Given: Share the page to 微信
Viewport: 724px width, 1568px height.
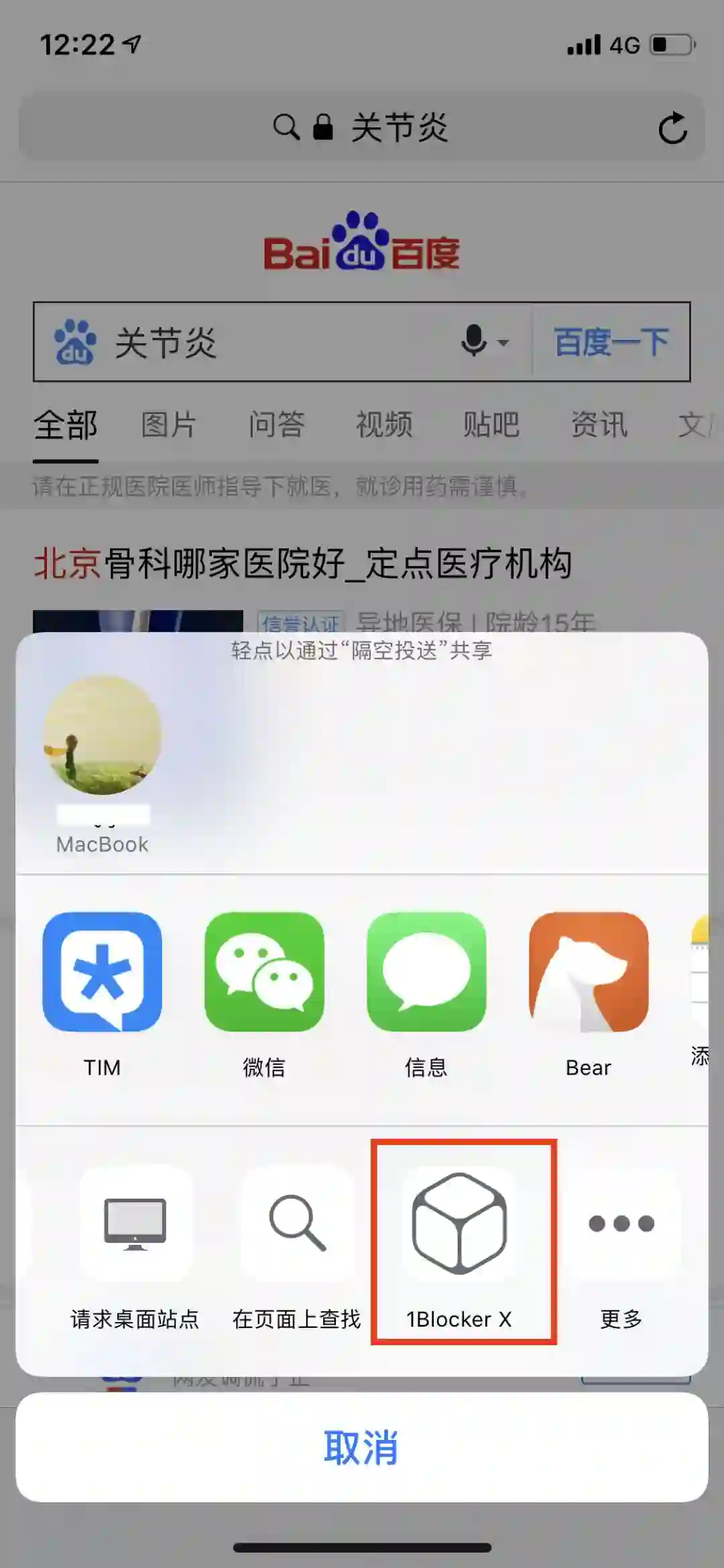Looking at the screenshot, I should coord(264,971).
